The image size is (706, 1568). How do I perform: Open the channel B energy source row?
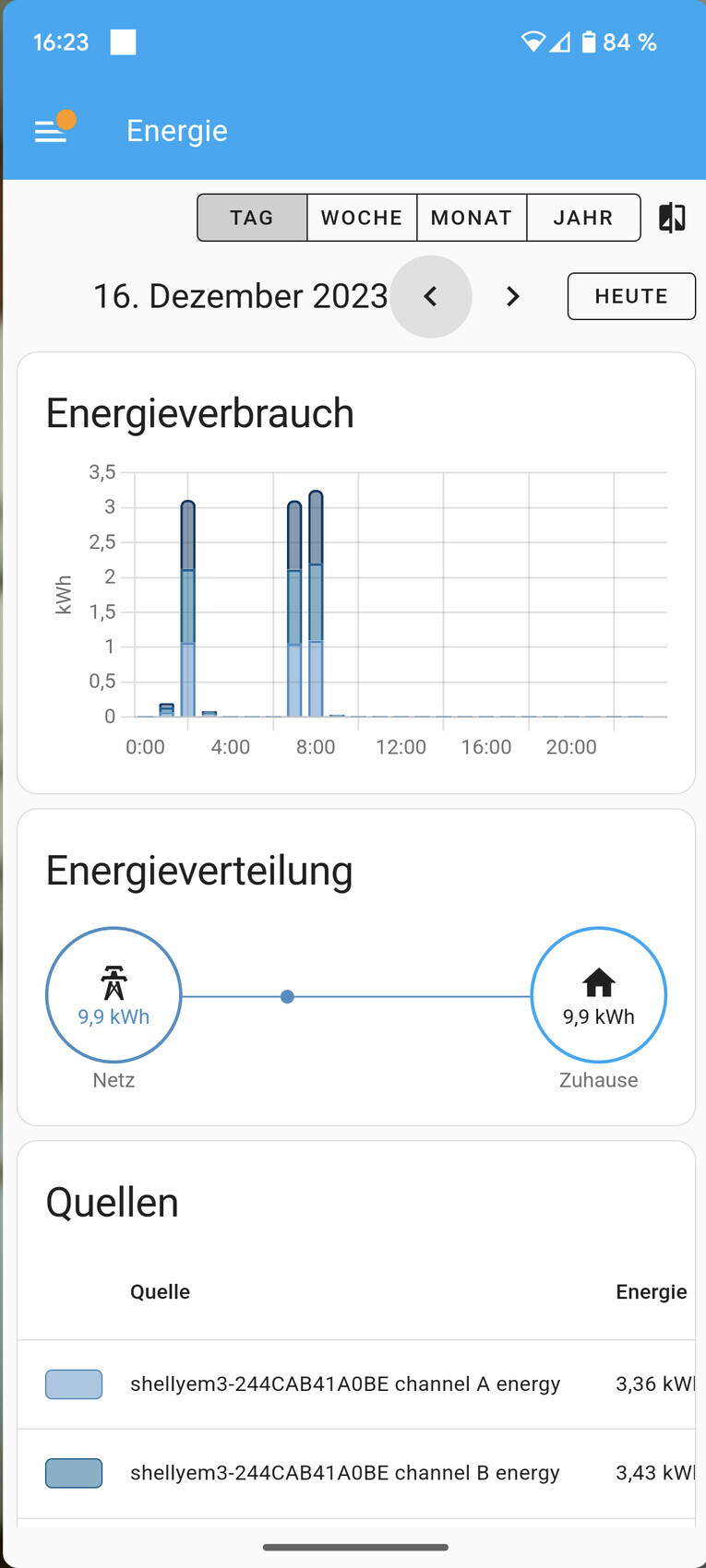(345, 1473)
